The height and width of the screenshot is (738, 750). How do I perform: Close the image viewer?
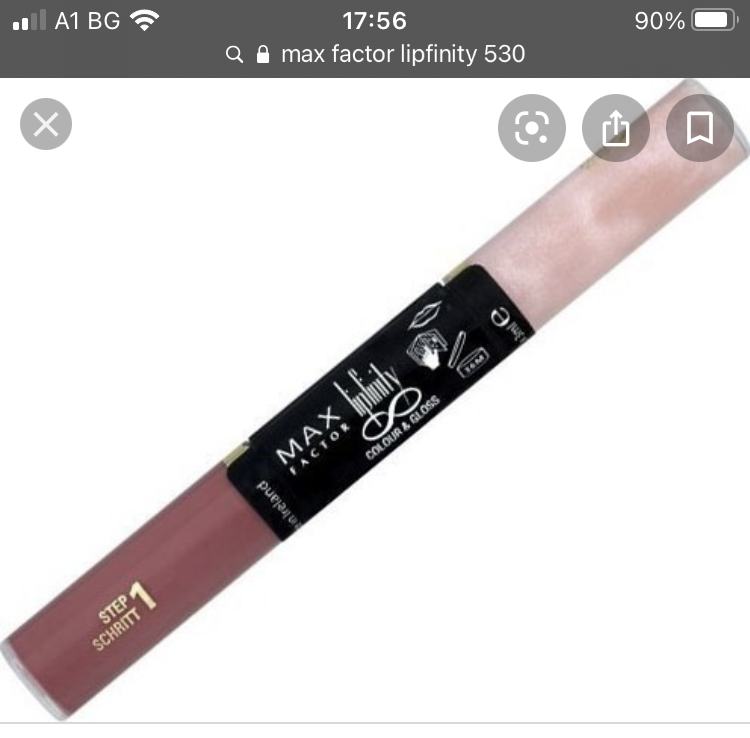click(46, 124)
